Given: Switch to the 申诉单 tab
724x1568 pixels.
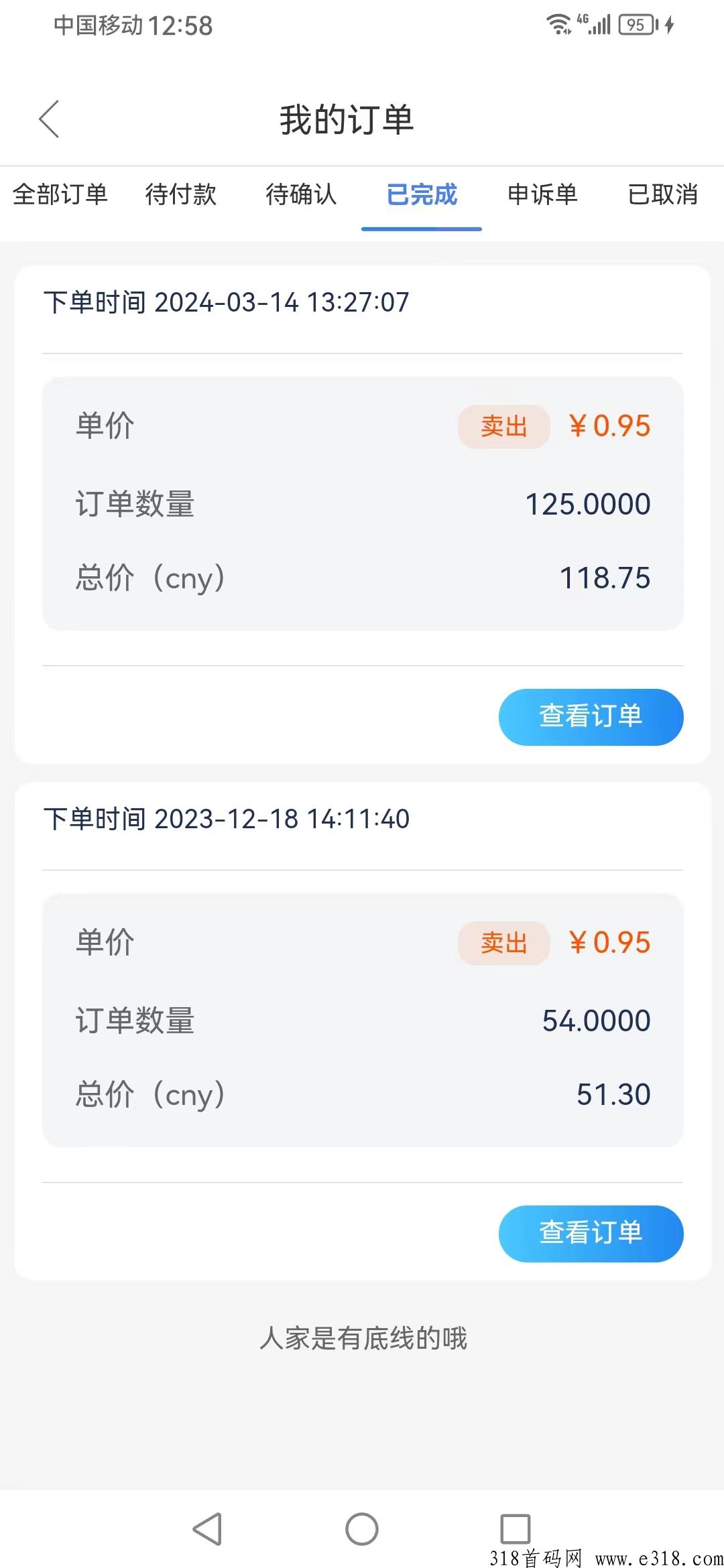Looking at the screenshot, I should click(x=542, y=195).
